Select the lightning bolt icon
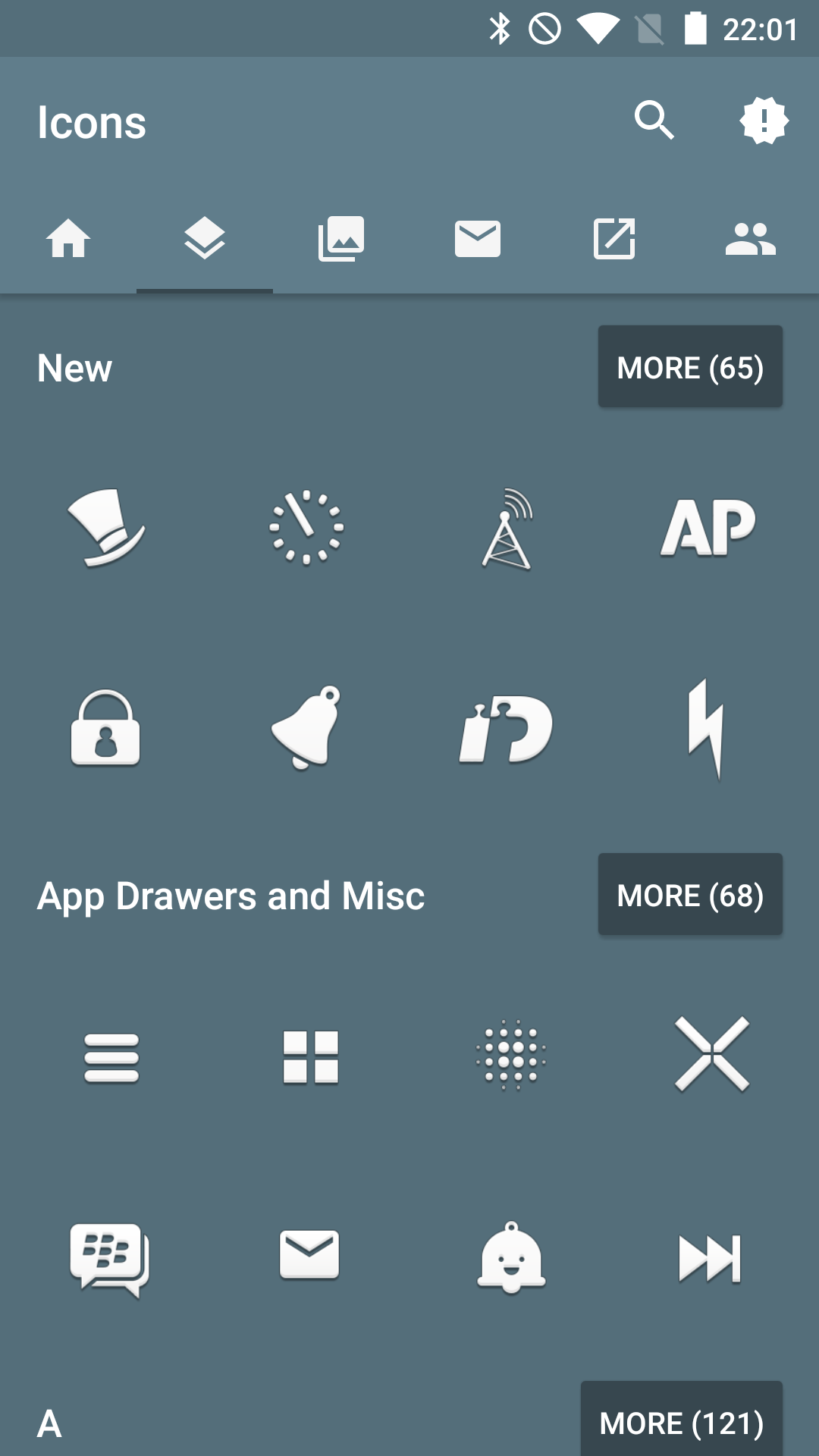This screenshot has width=819, height=1456. [706, 729]
